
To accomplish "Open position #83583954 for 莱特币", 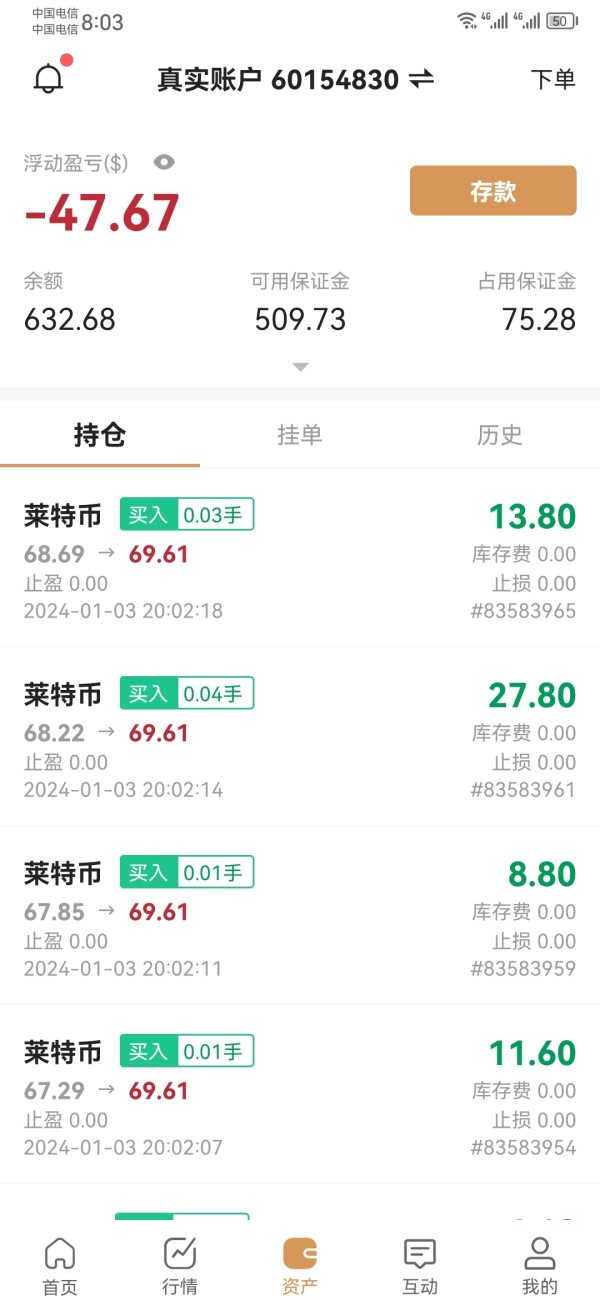I will pos(300,1095).
